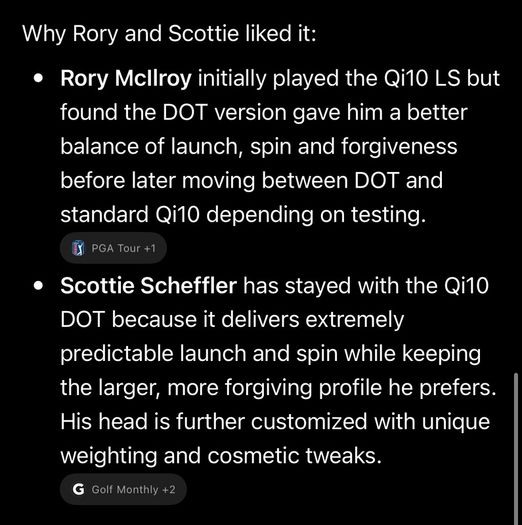
Task: Open the Golf Monthly +2 source chip
Action: coord(123,489)
